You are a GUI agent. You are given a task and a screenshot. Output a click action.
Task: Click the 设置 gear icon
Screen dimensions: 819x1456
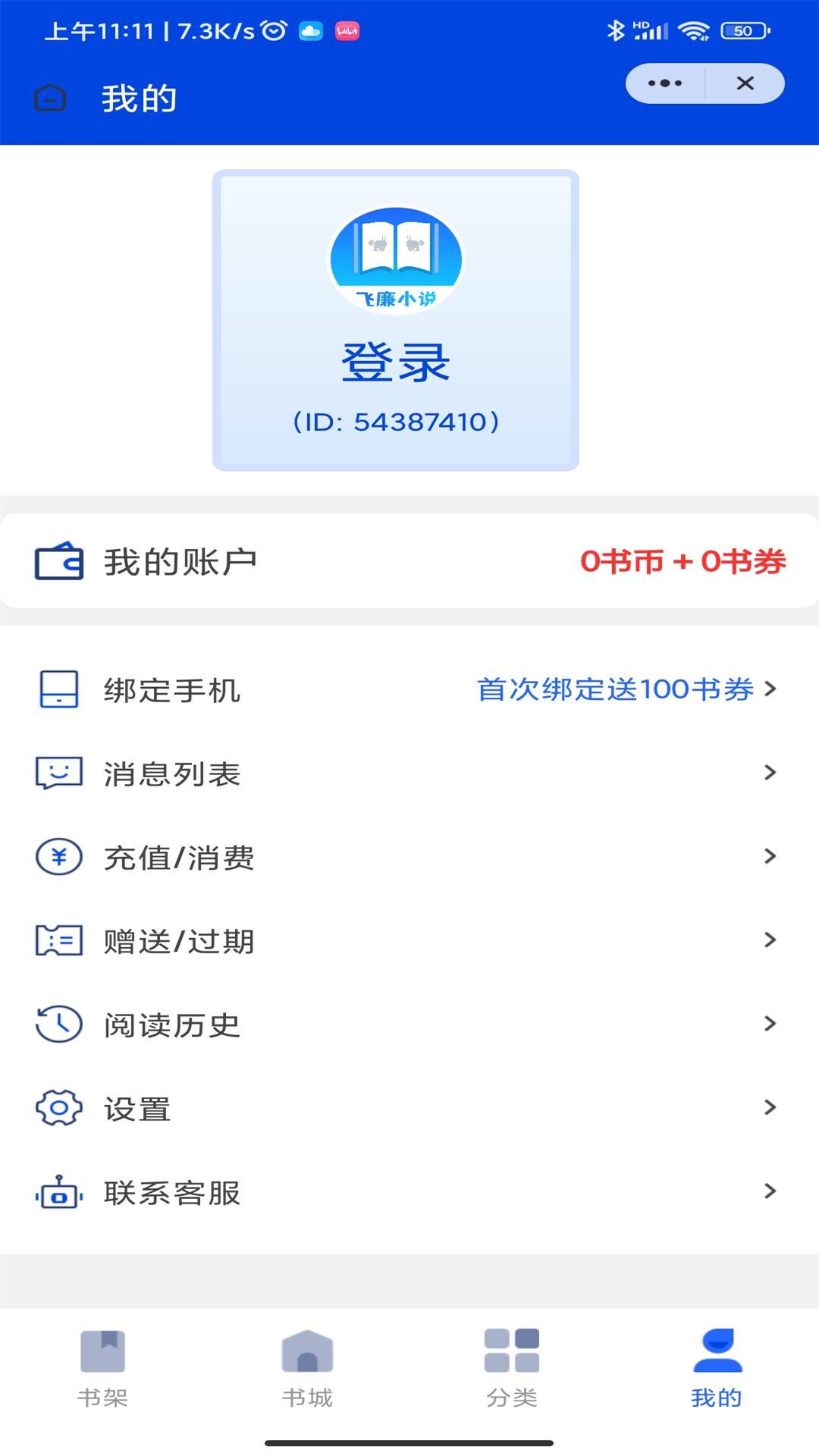click(x=57, y=1109)
